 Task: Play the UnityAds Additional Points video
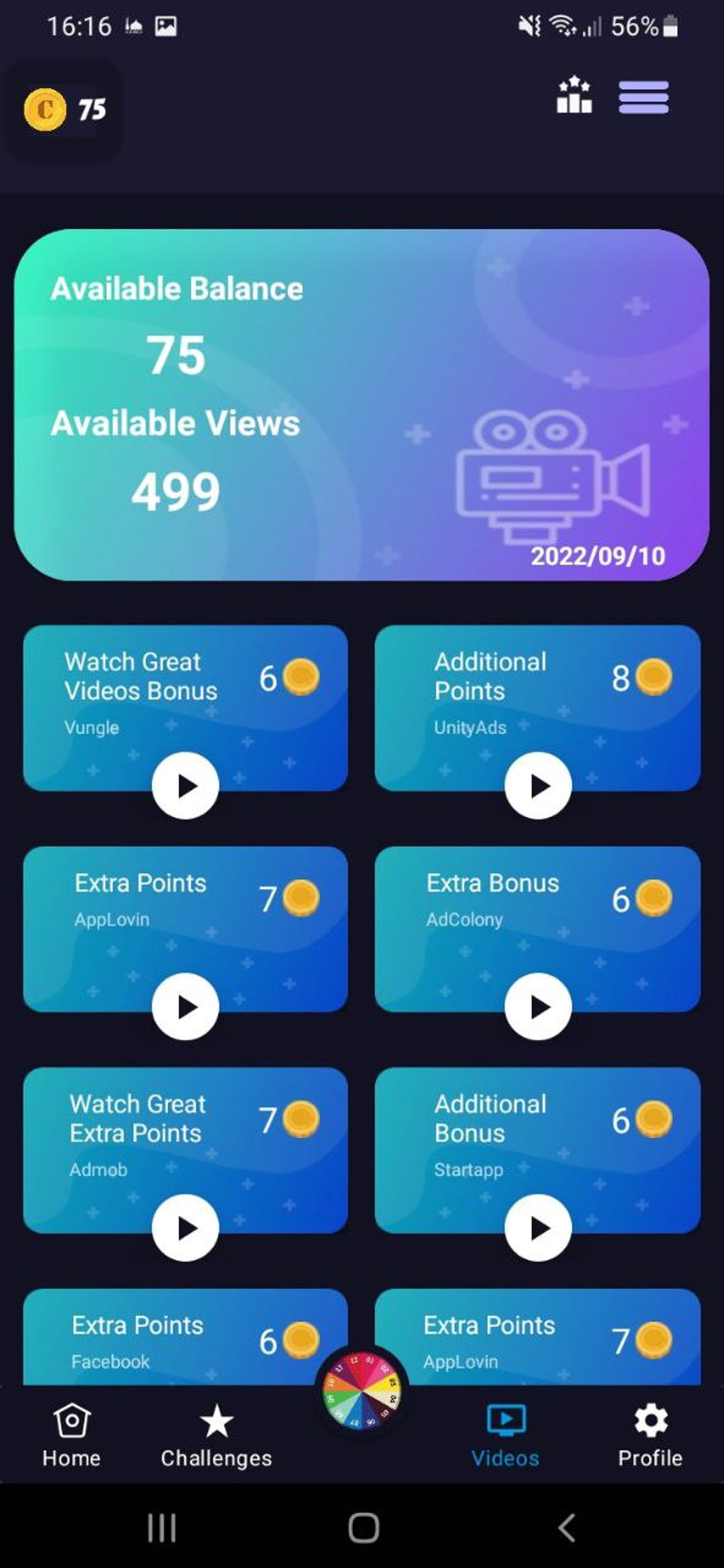click(x=537, y=786)
